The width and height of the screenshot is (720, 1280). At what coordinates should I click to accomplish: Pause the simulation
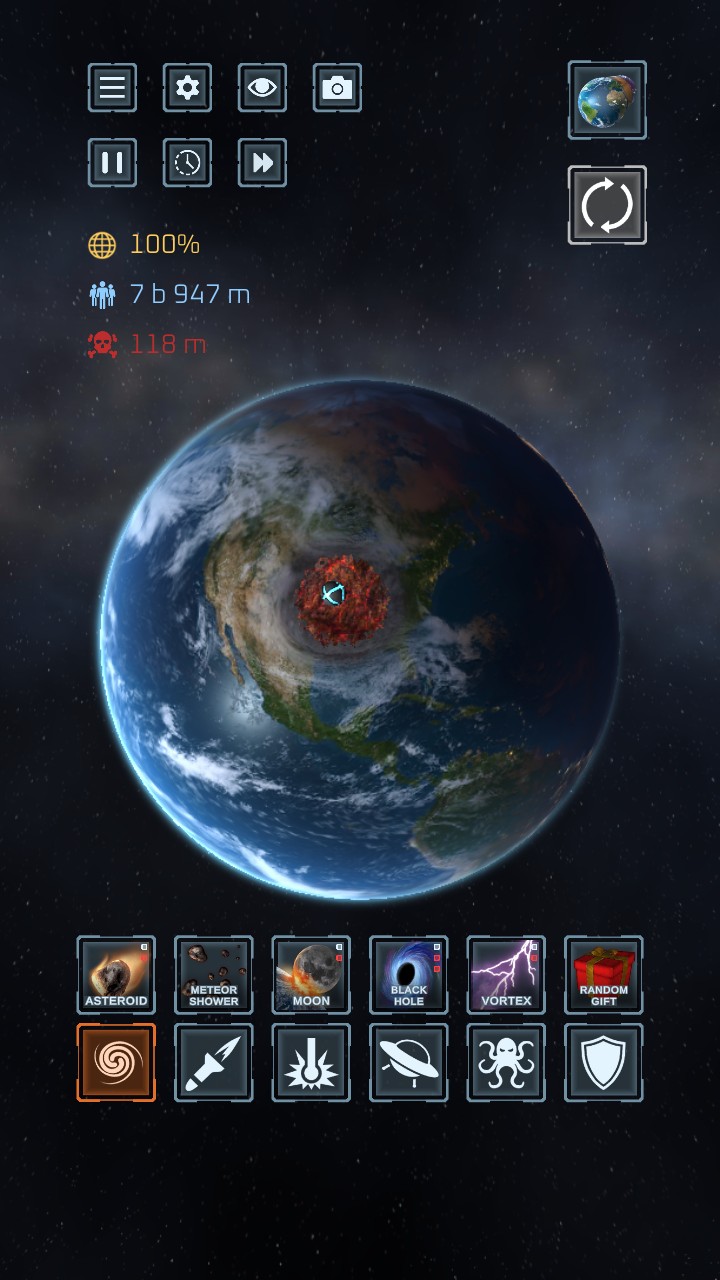click(112, 163)
